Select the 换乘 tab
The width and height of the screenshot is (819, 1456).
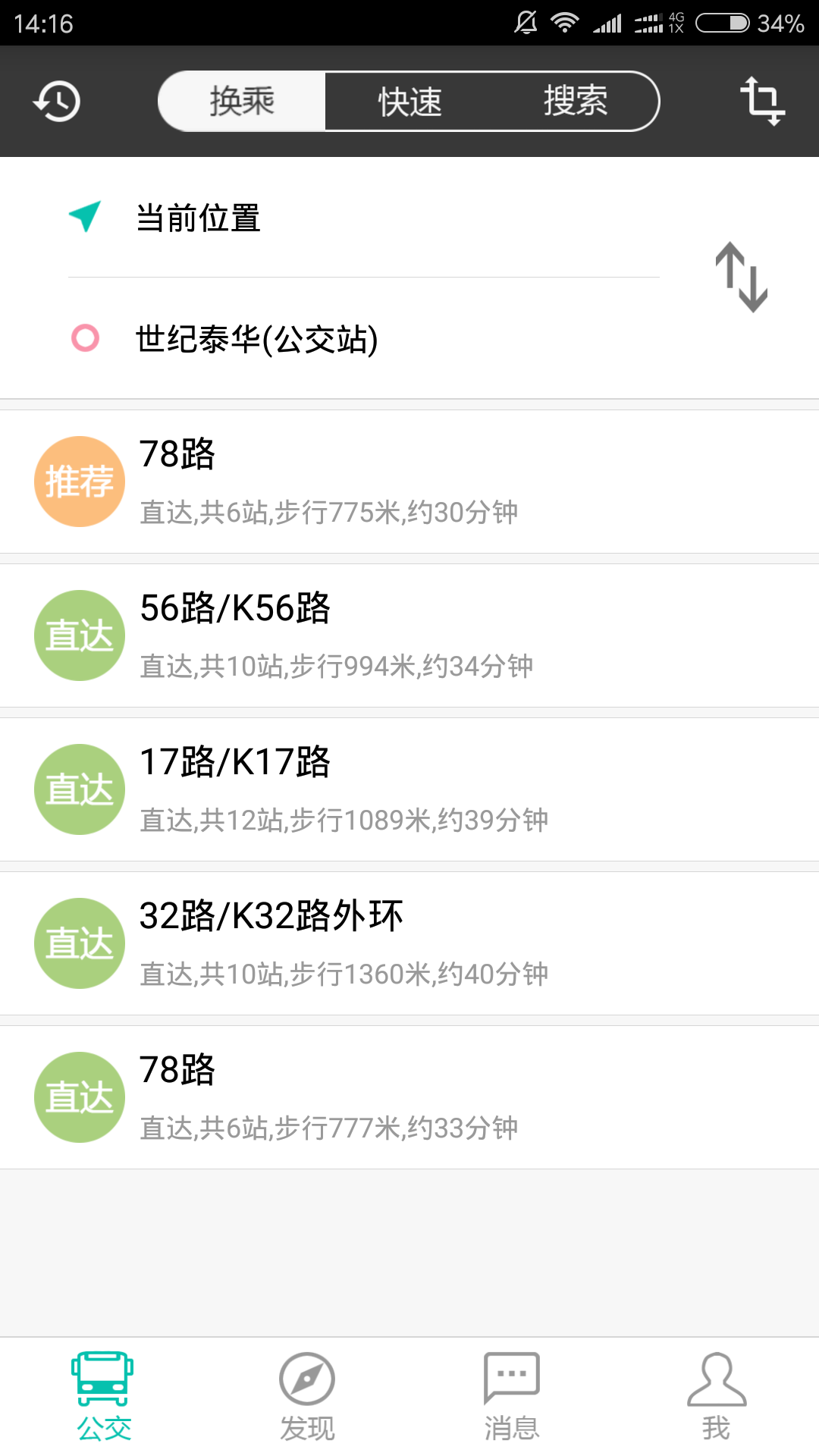click(242, 101)
